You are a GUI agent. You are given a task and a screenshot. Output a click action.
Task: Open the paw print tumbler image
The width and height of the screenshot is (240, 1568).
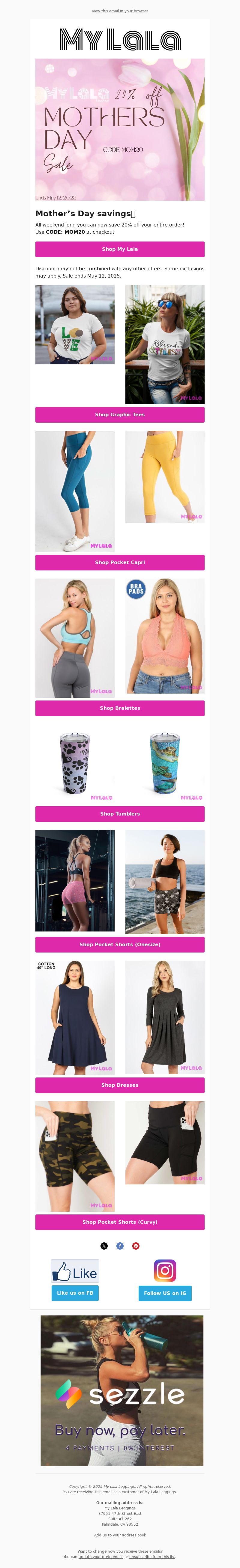(x=75, y=763)
